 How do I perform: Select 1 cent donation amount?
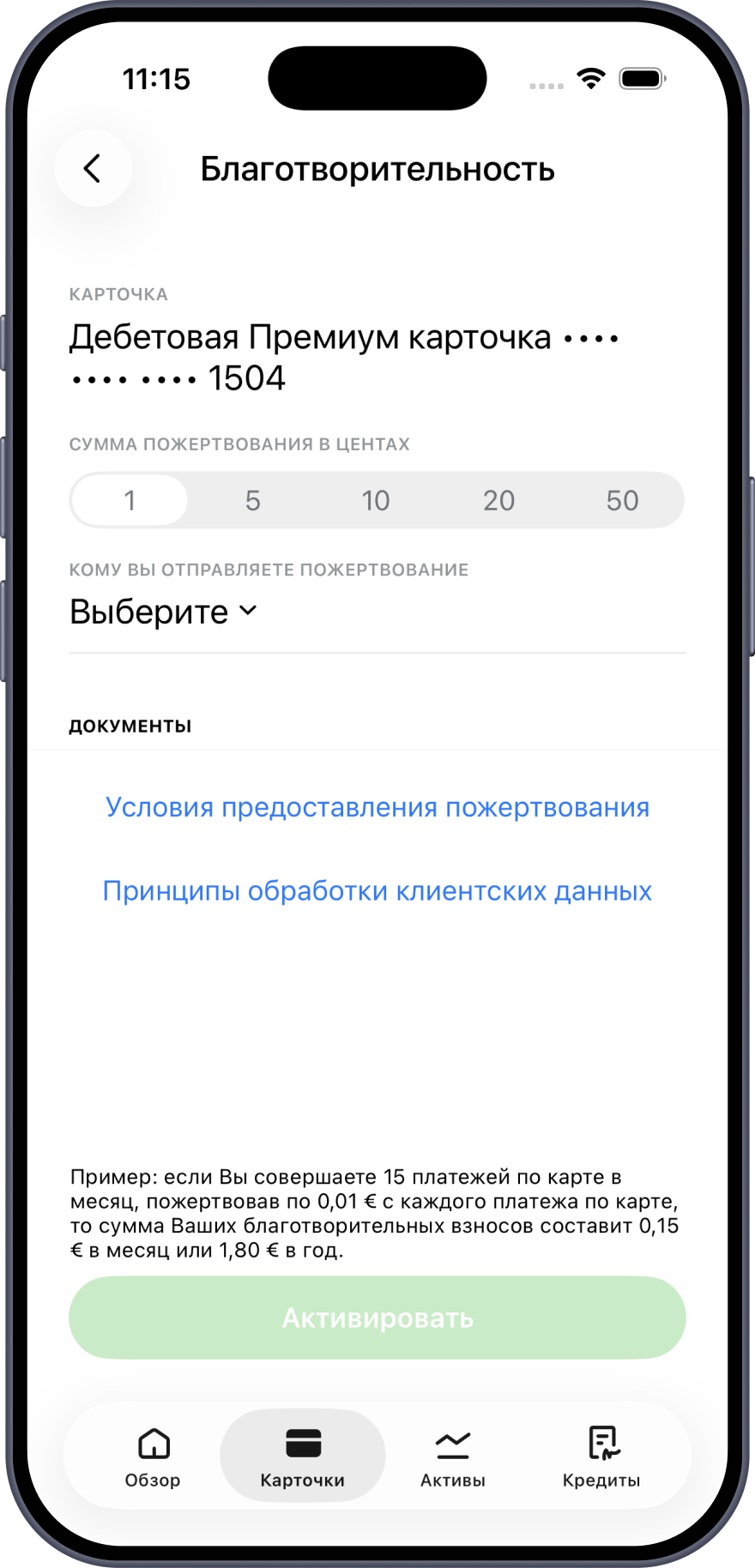[x=130, y=500]
